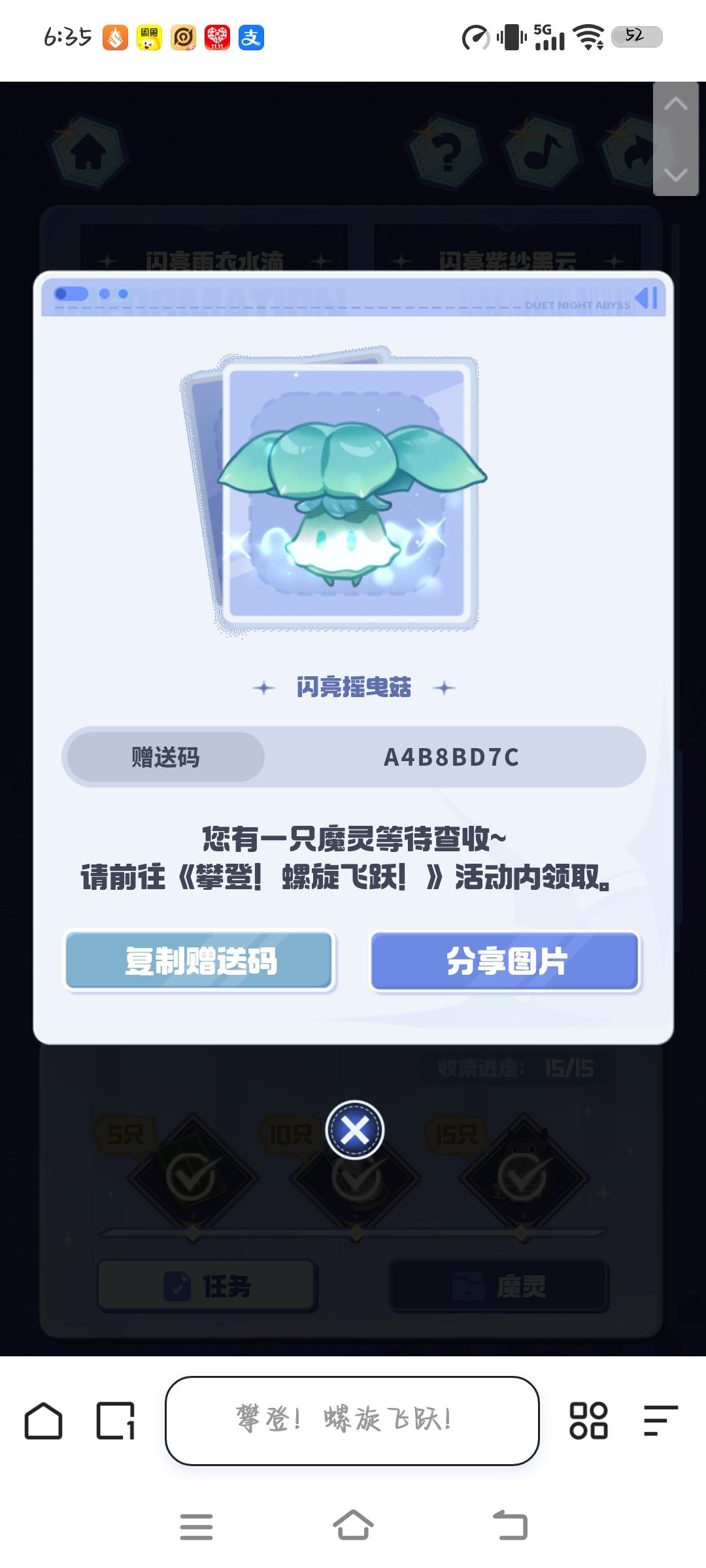The width and height of the screenshot is (706, 1568).
Task: Copy the gift code 复制赠送码
Action: click(200, 961)
